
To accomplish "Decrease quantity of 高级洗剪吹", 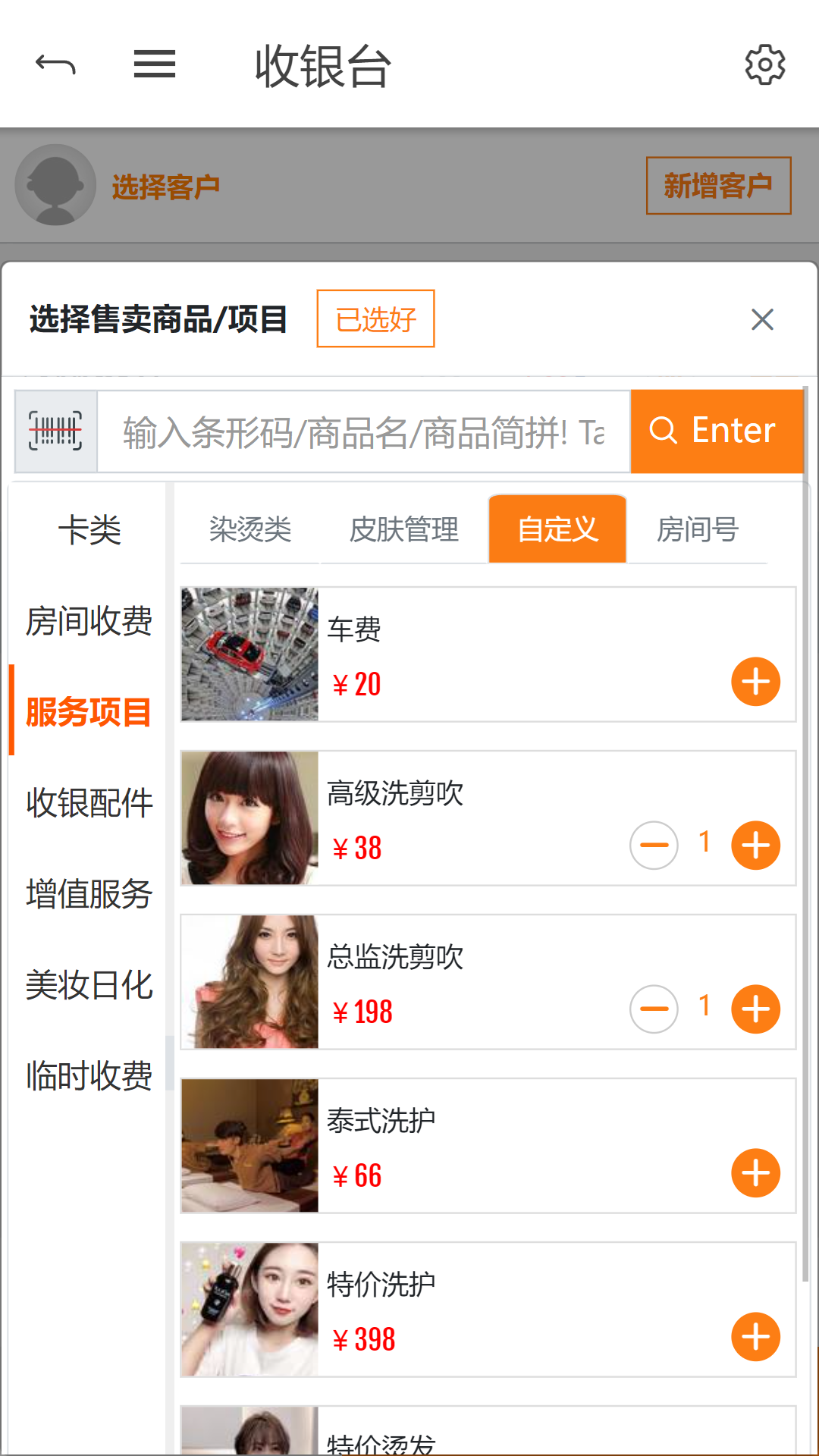I will click(x=654, y=846).
